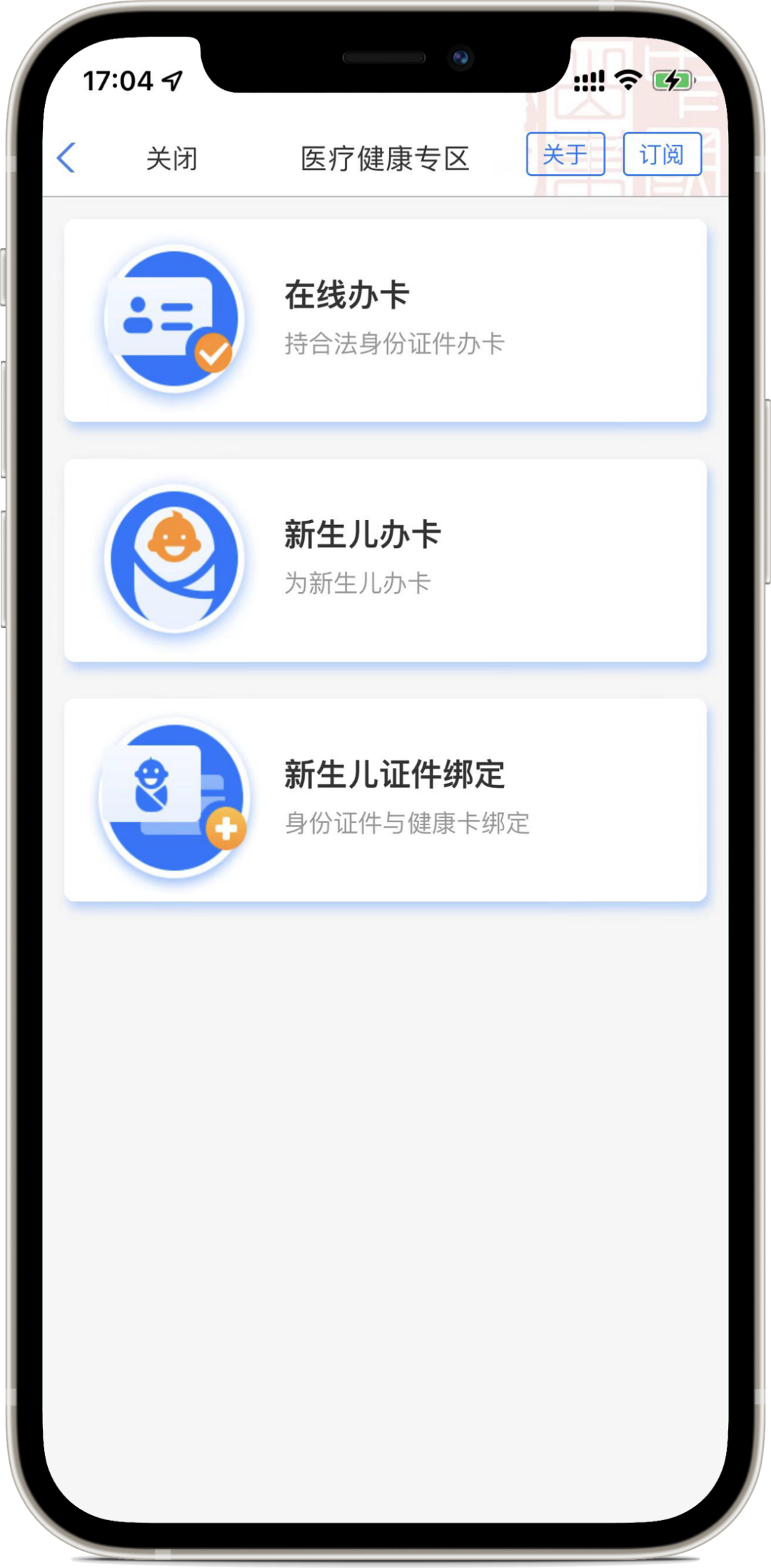Select the 新生儿办卡 card

(x=385, y=561)
